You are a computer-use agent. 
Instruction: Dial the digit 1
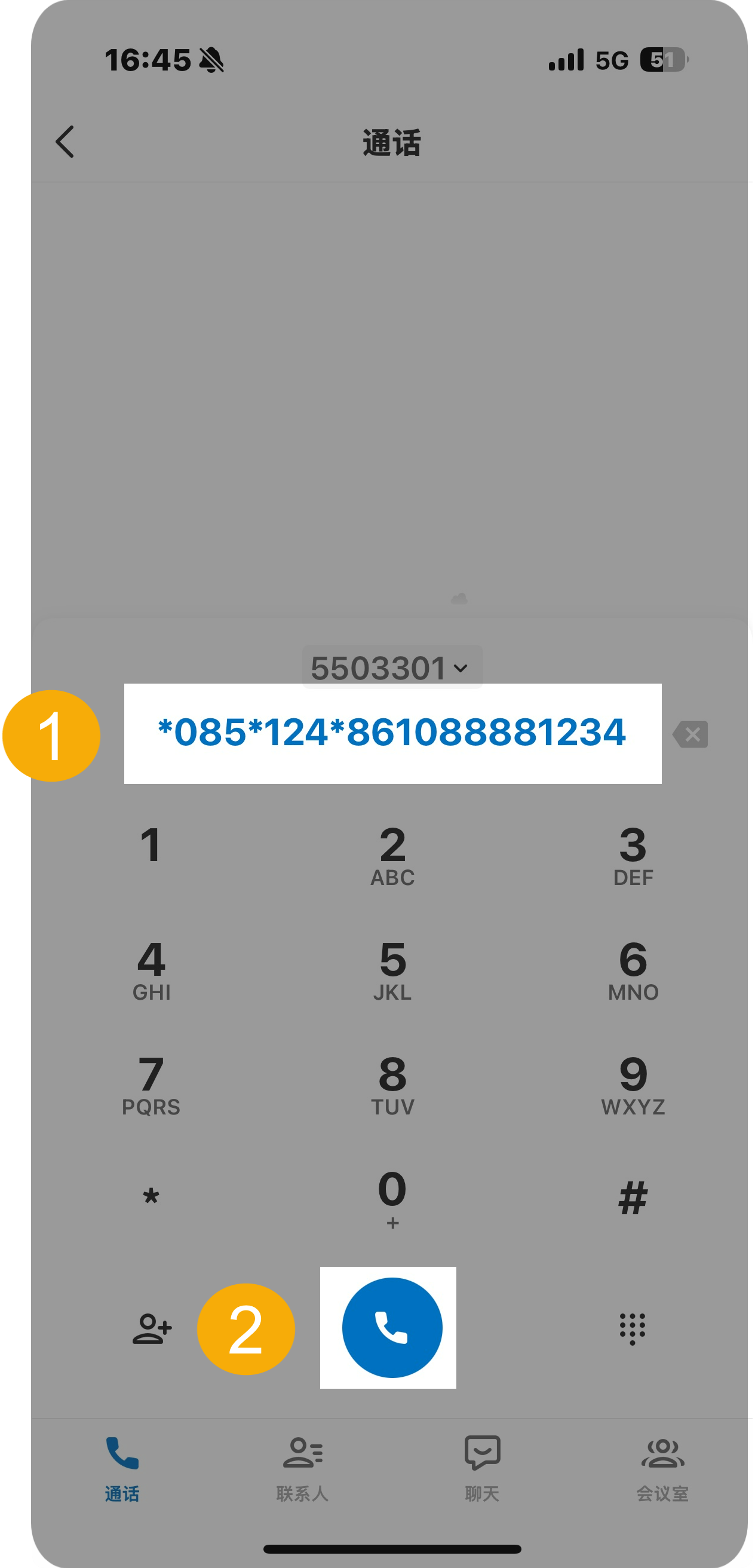pyautogui.click(x=151, y=846)
